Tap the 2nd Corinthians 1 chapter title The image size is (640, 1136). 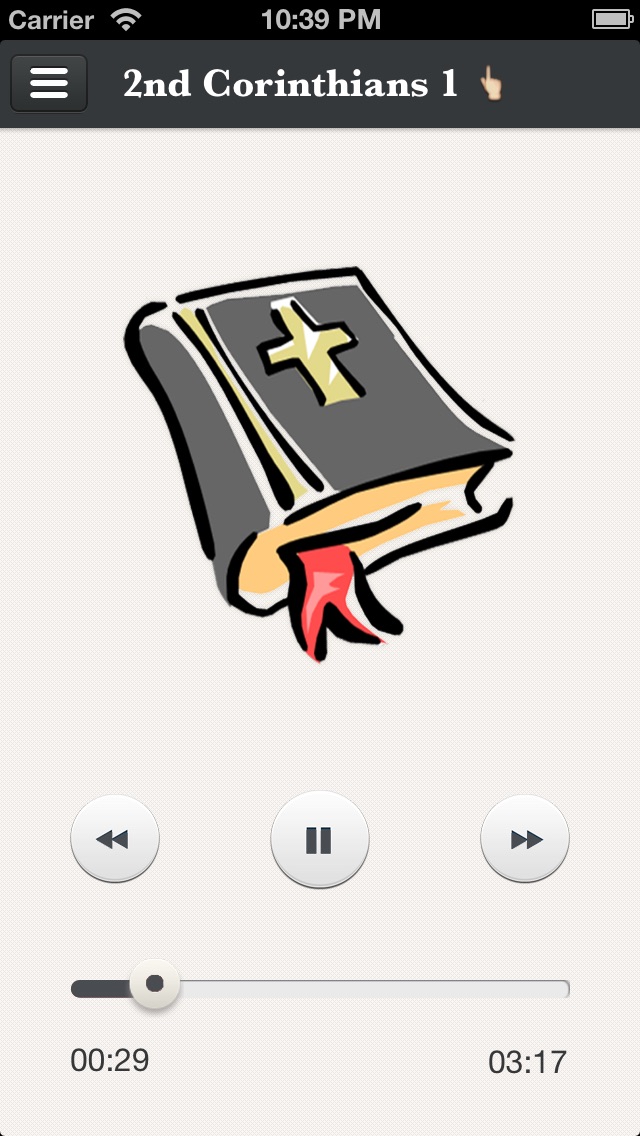291,84
